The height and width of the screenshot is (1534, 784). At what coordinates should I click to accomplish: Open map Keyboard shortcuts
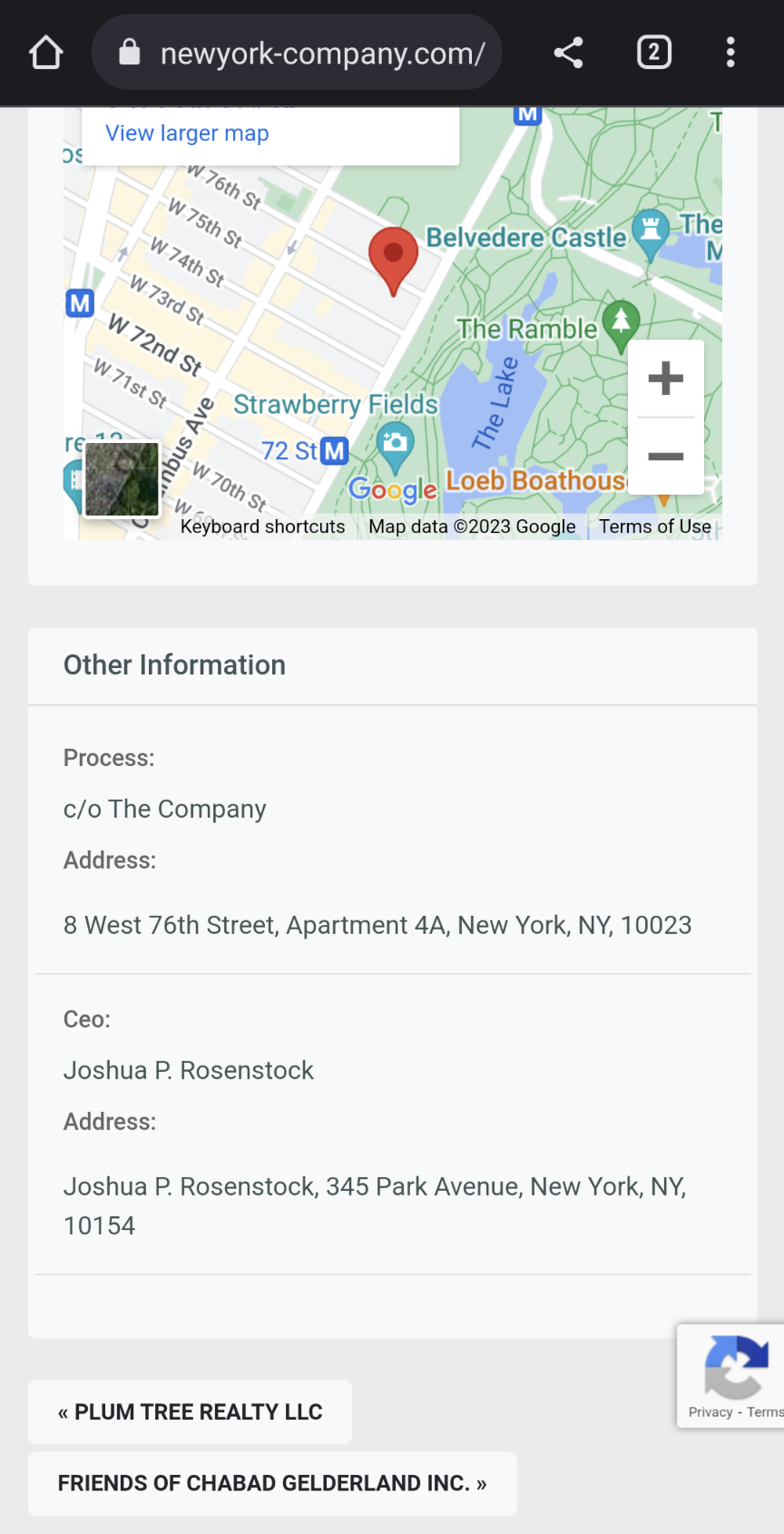coord(262,526)
